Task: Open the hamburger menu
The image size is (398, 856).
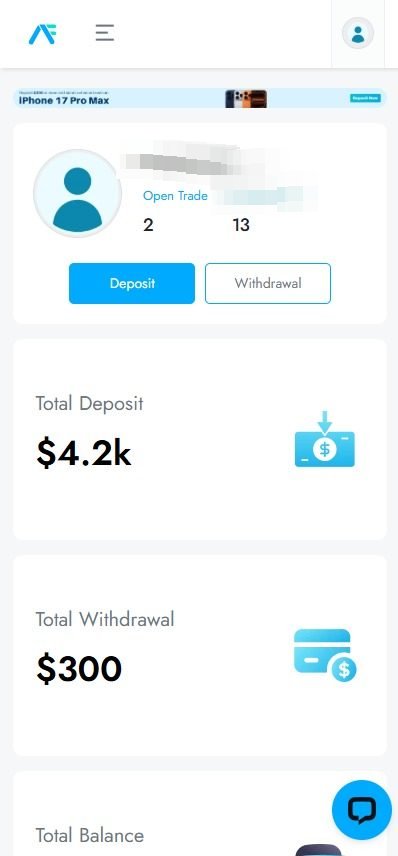Action: click(104, 33)
